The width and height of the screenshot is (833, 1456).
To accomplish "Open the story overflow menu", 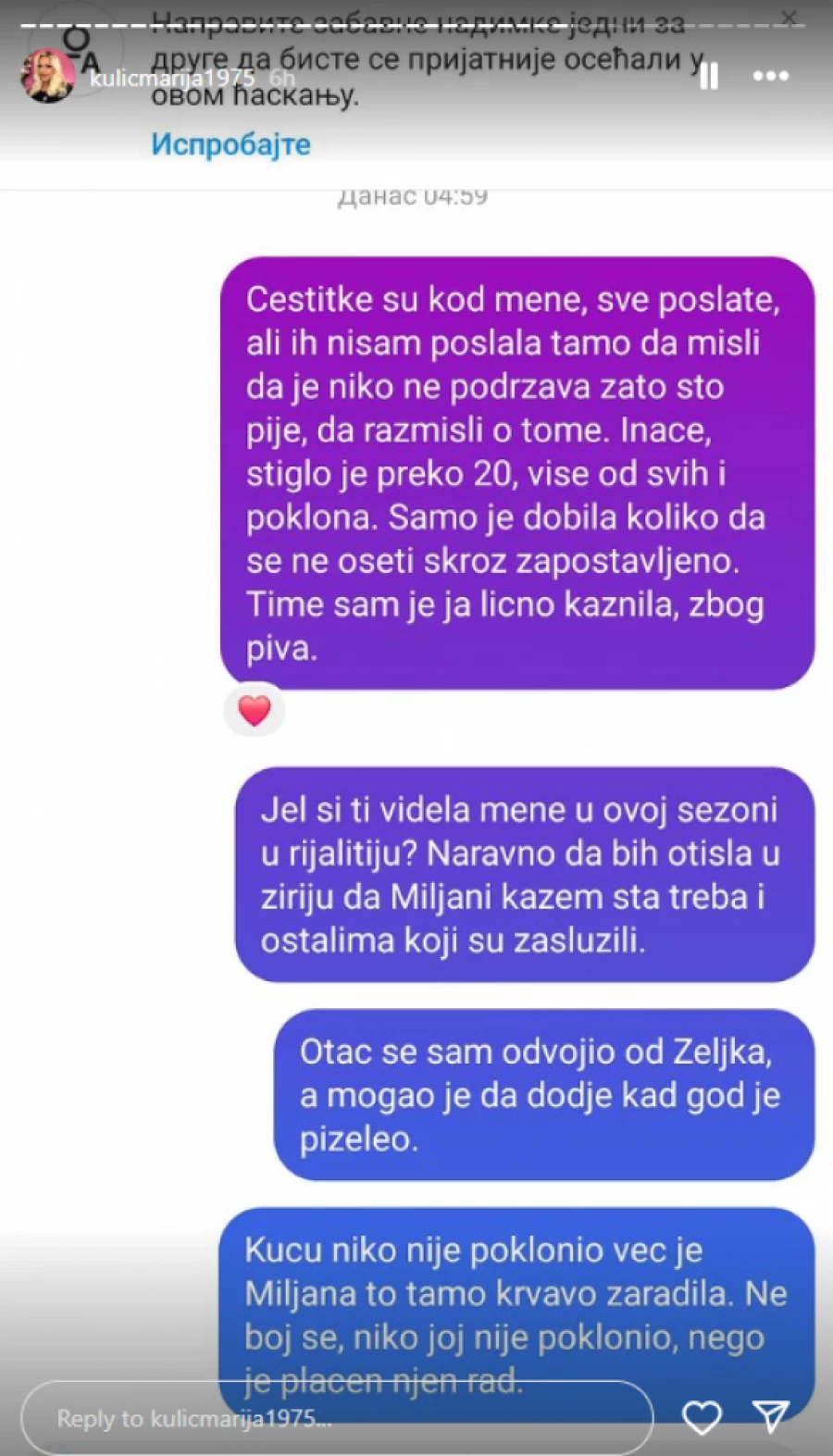I will (x=770, y=76).
